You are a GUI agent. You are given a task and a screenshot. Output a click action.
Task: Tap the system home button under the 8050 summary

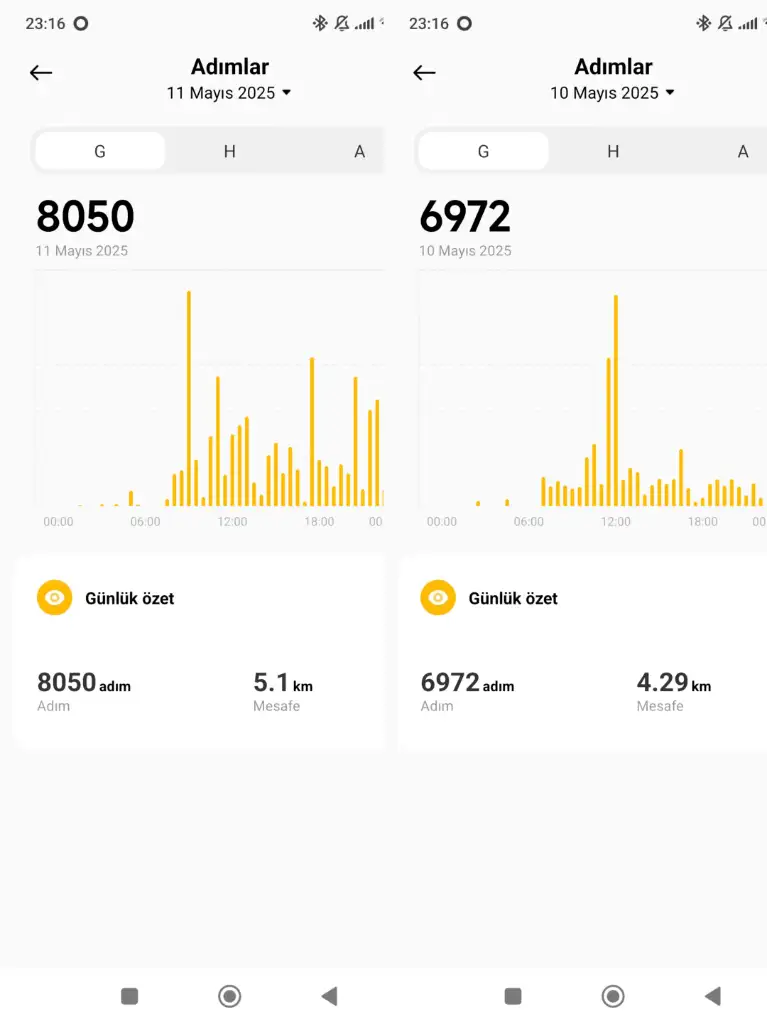[x=229, y=996]
